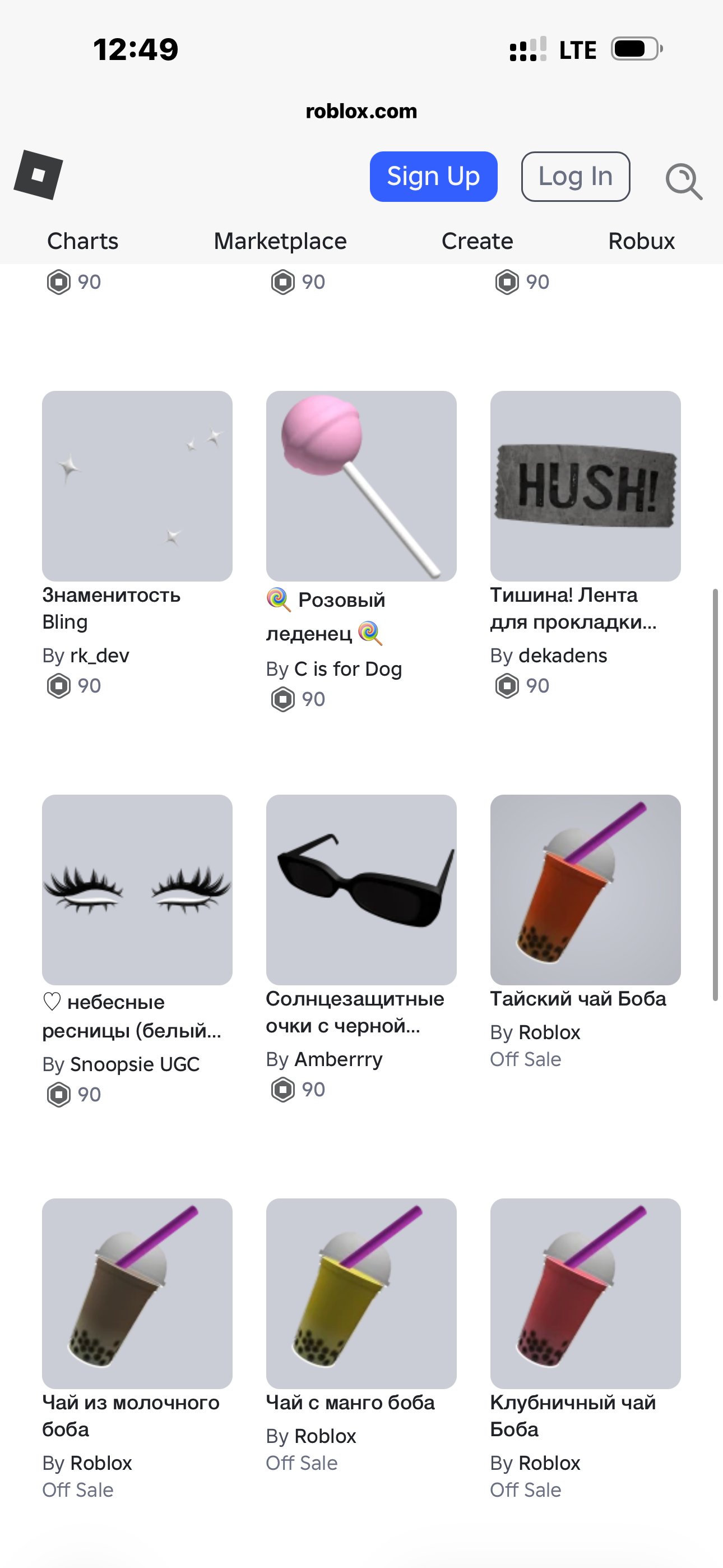Screen dimensions: 723x1568
Task: View the Розовый леденец lollipop item
Action: [x=361, y=486]
